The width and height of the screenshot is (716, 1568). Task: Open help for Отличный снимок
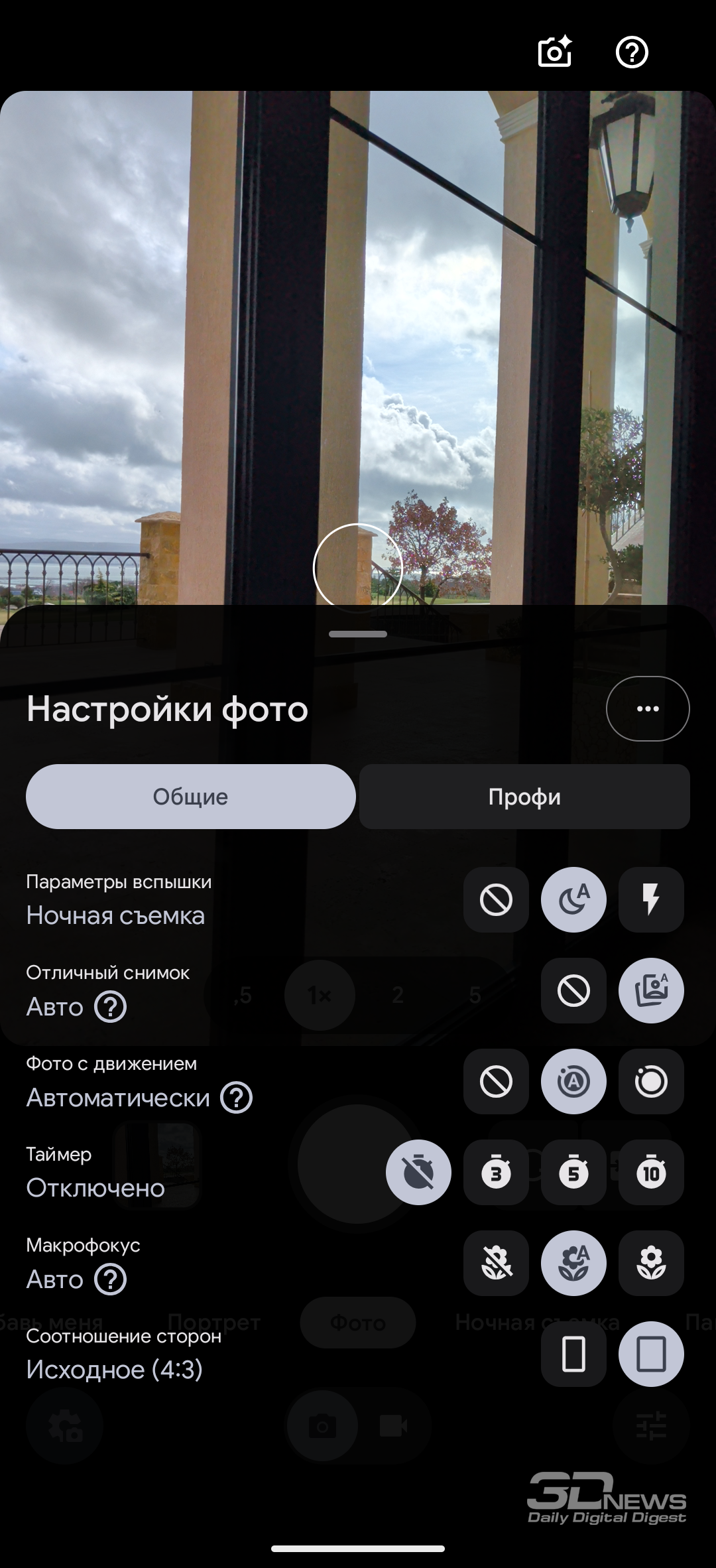110,1007
